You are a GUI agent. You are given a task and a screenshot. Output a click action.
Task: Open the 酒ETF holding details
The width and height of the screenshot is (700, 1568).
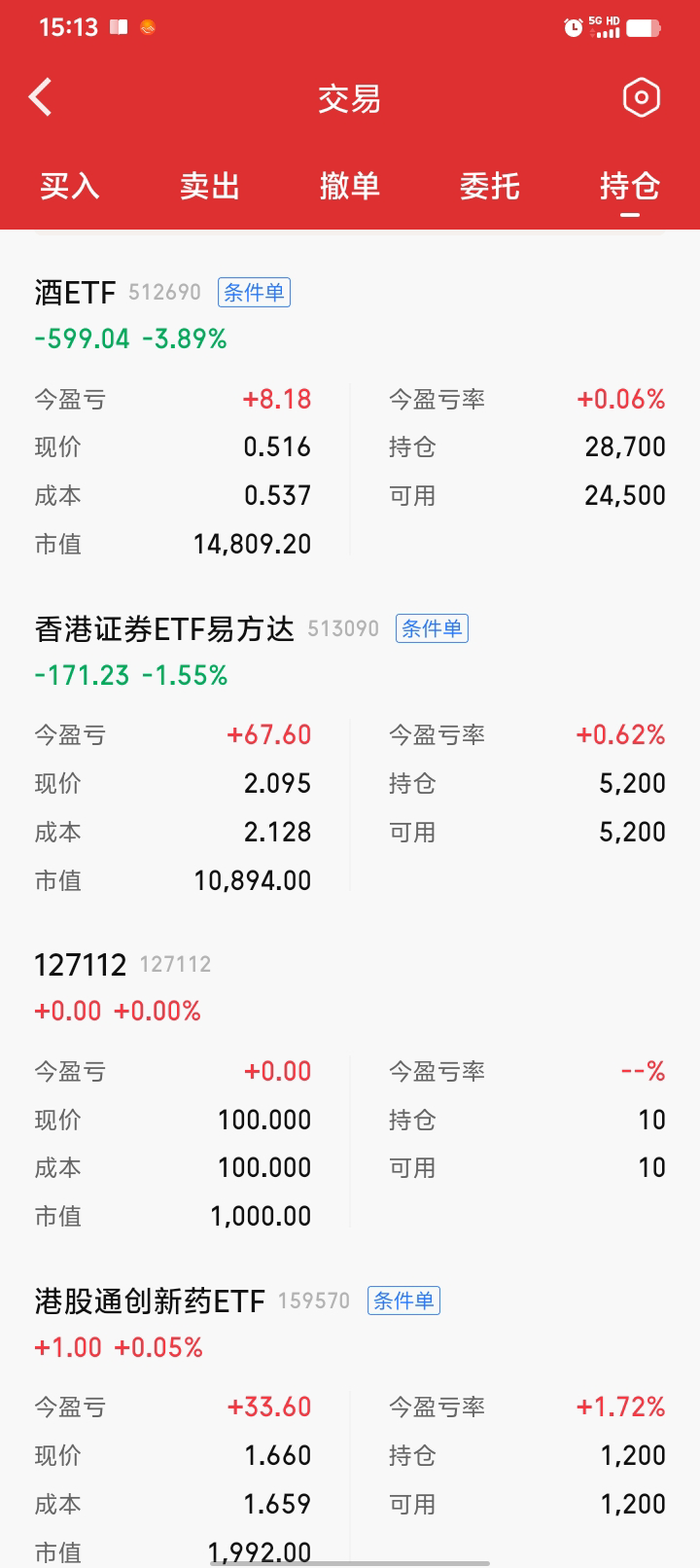pyautogui.click(x=76, y=293)
